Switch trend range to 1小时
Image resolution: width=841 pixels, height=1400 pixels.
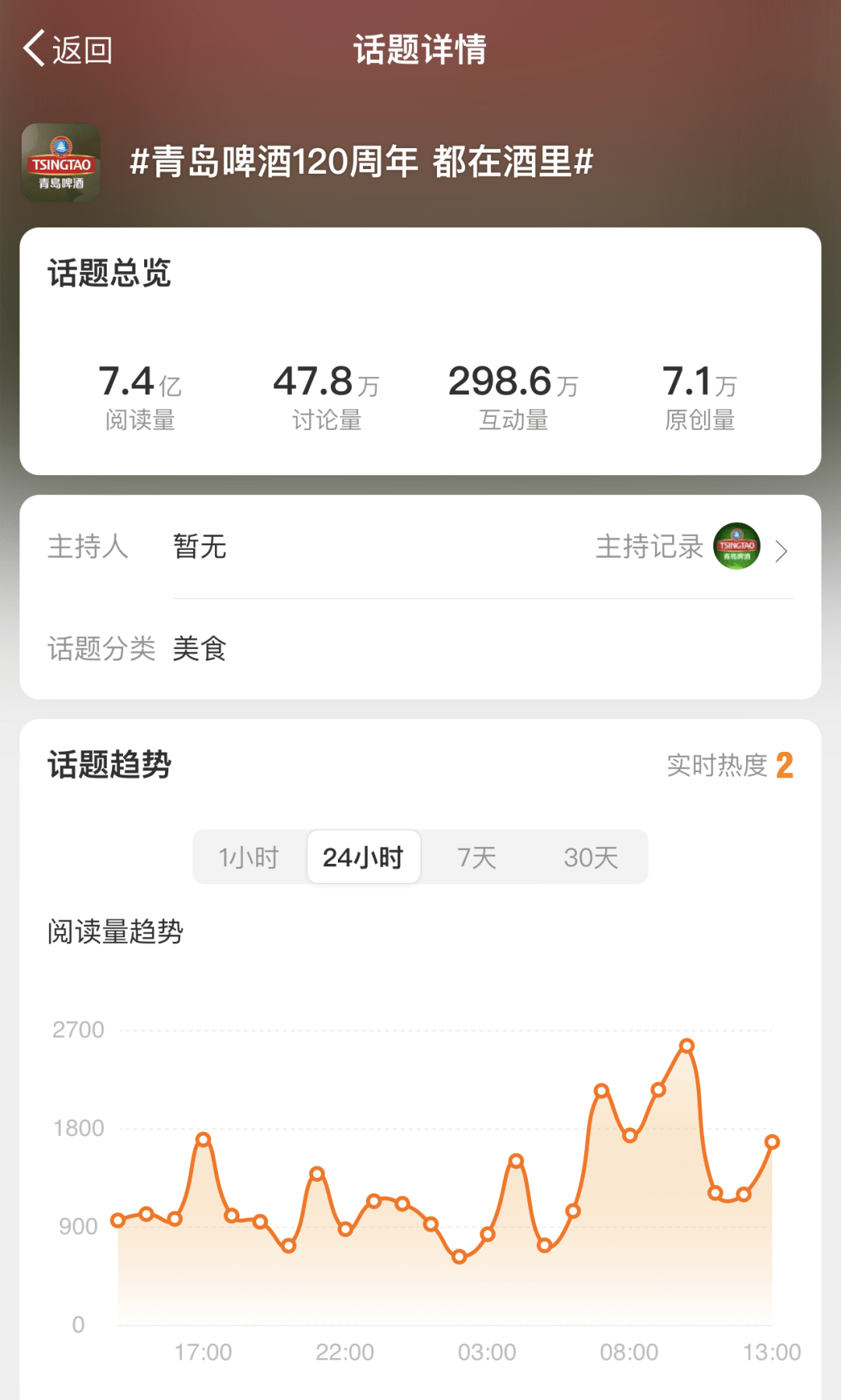(249, 858)
